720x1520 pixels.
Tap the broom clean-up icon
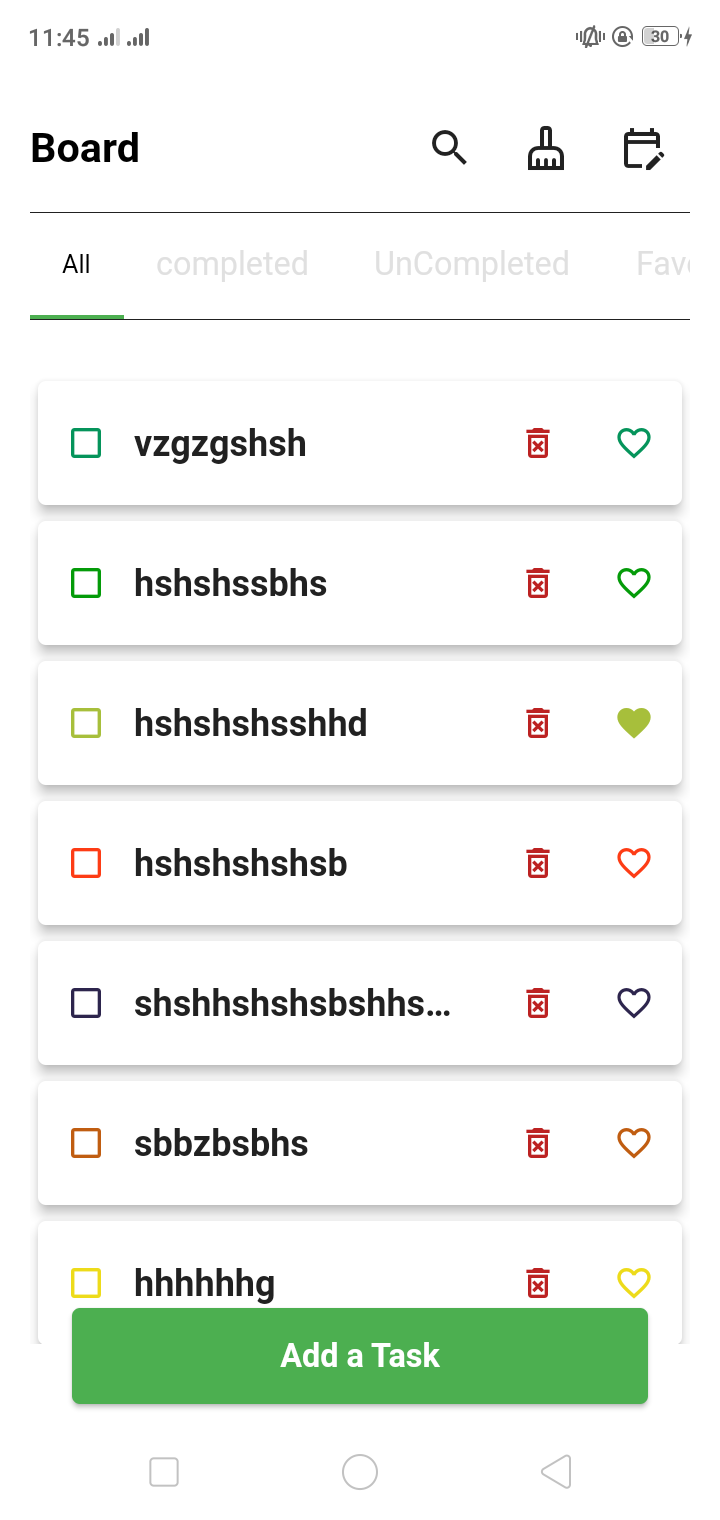pyautogui.click(x=546, y=148)
